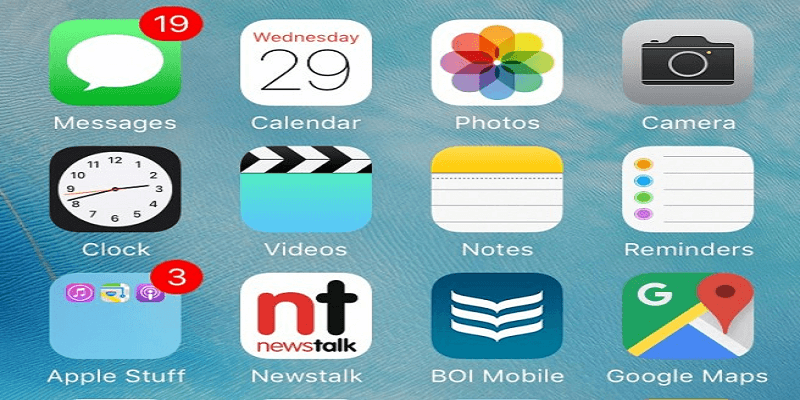Open the Clock app
This screenshot has height=400, width=800.
115,190
